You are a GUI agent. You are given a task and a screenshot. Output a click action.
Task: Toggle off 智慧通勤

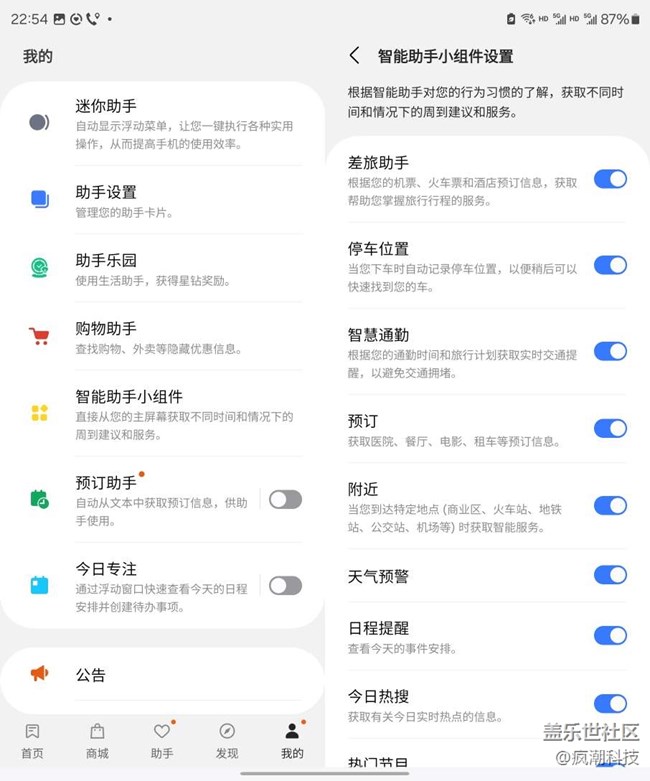pyautogui.click(x=610, y=351)
